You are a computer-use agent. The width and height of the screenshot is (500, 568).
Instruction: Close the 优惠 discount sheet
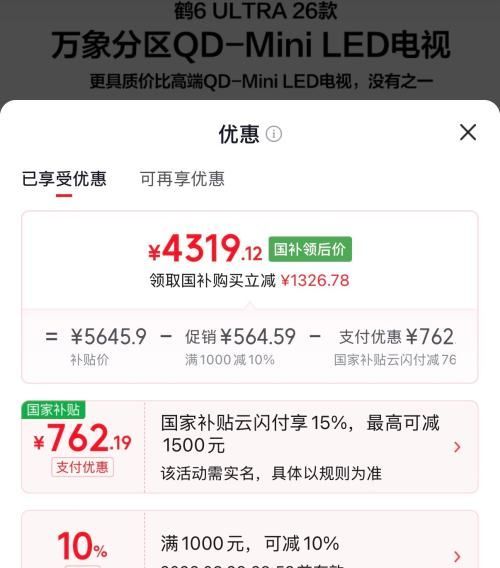(x=468, y=132)
